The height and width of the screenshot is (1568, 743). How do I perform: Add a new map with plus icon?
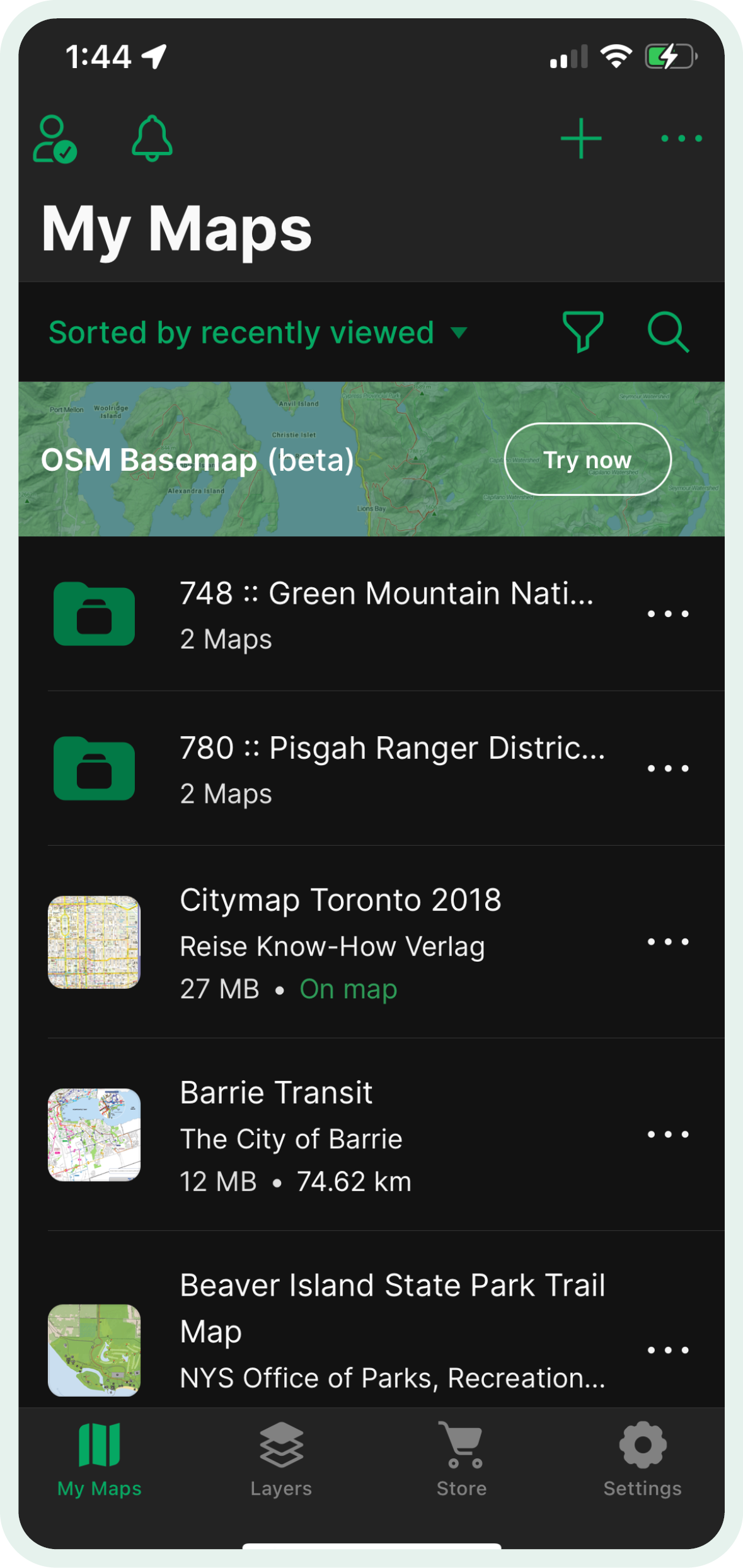[x=580, y=138]
